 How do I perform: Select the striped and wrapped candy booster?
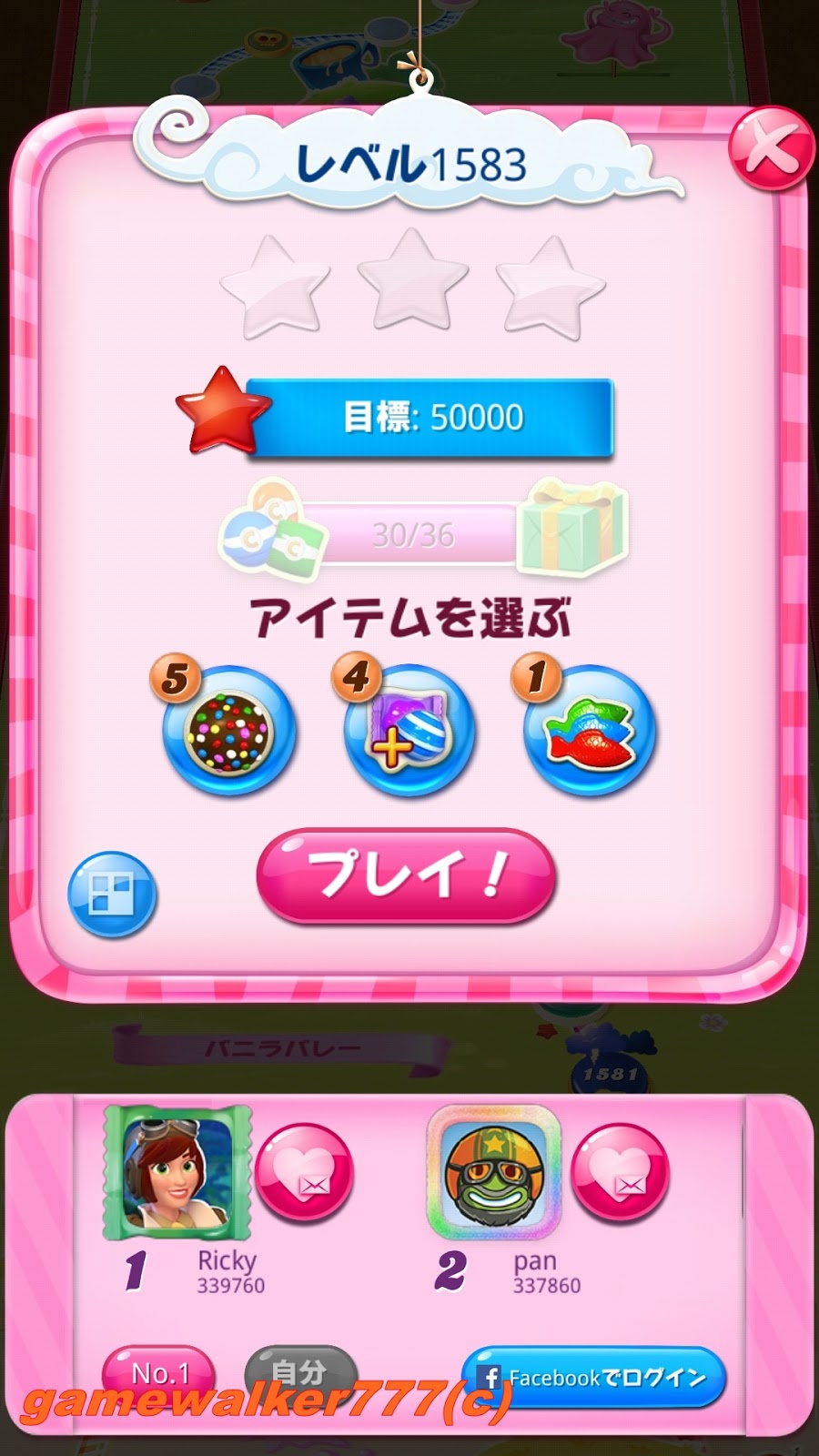[x=409, y=731]
